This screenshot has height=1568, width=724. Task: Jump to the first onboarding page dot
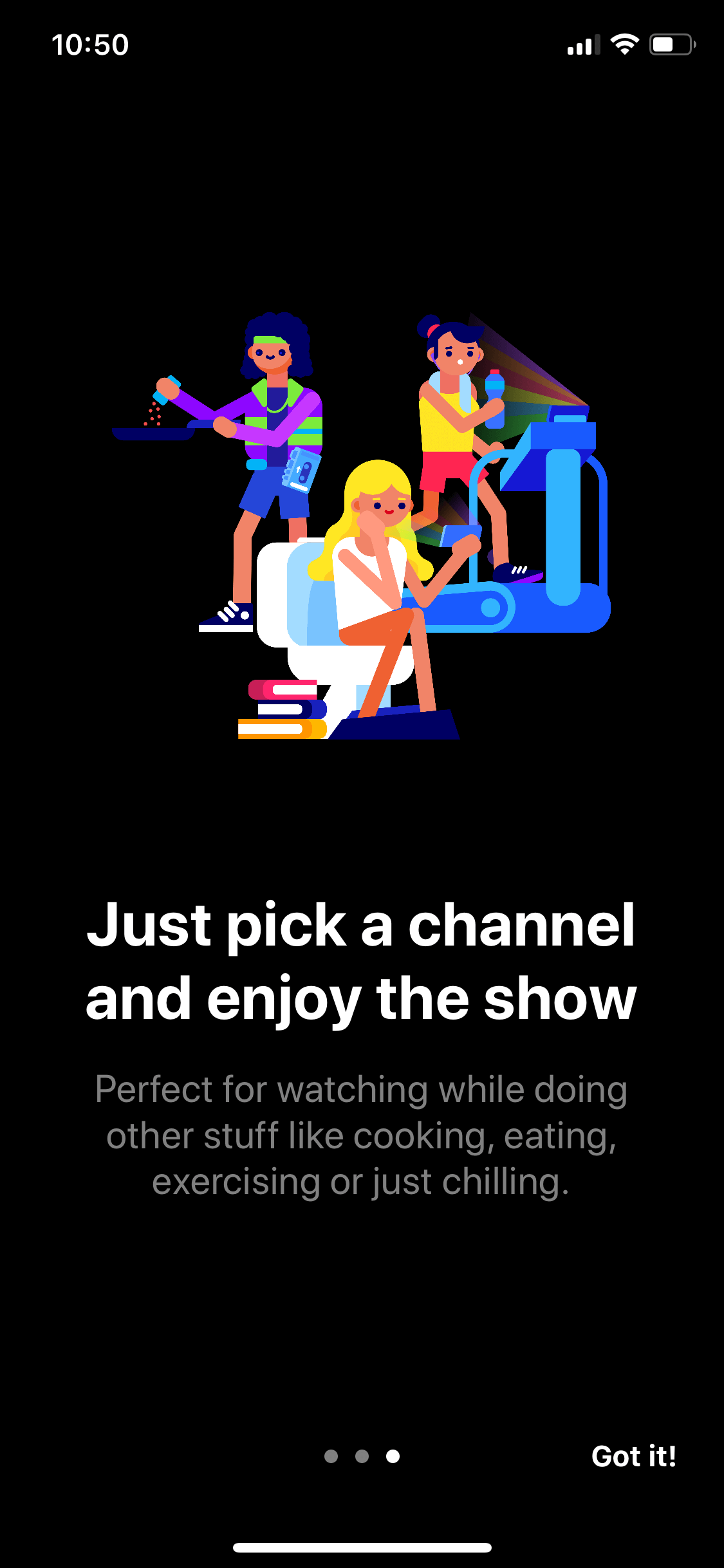(331, 1456)
